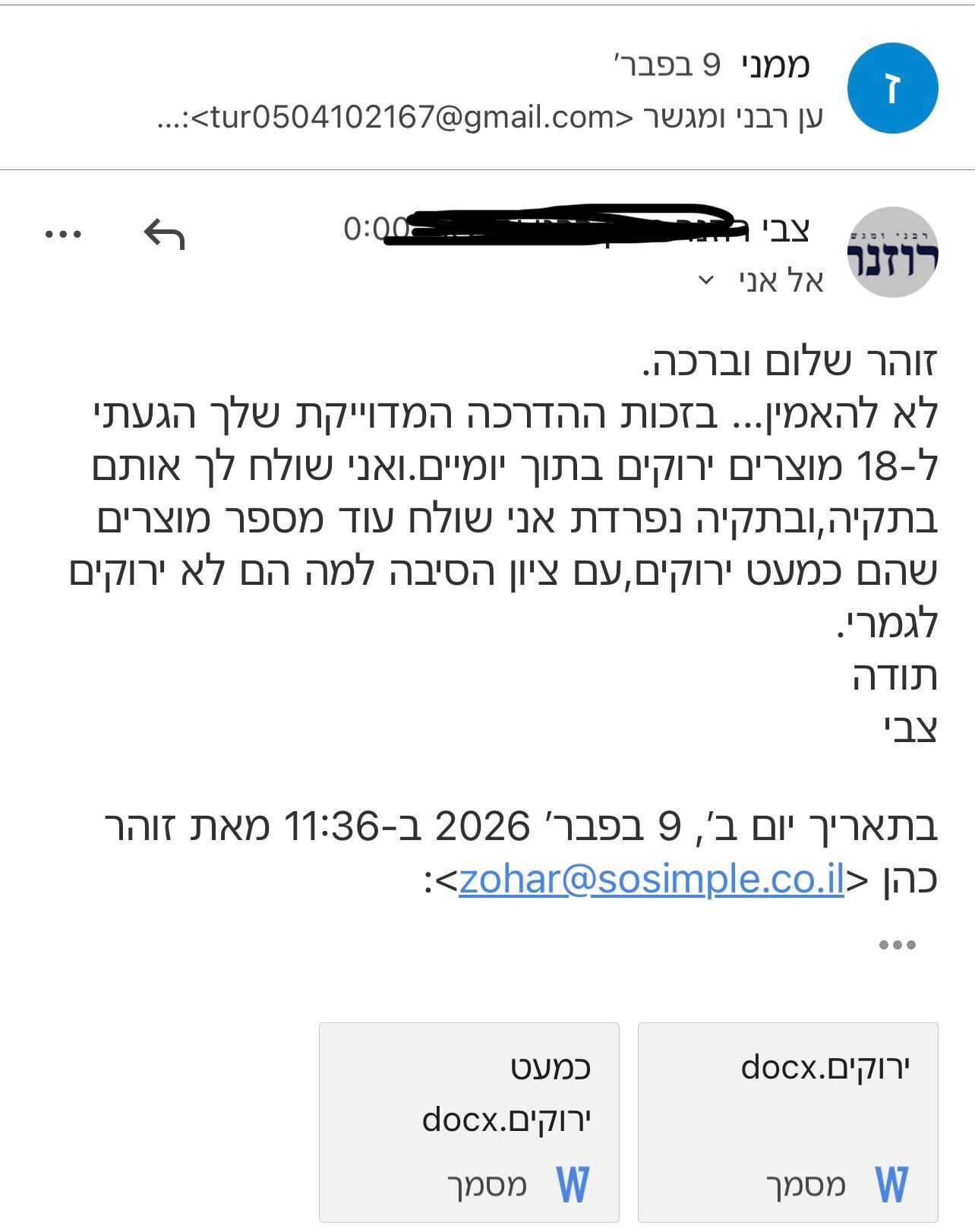This screenshot has width=975, height=1232.
Task: Open the כמעט ירוקים.docx attachment
Action: pos(469,1121)
